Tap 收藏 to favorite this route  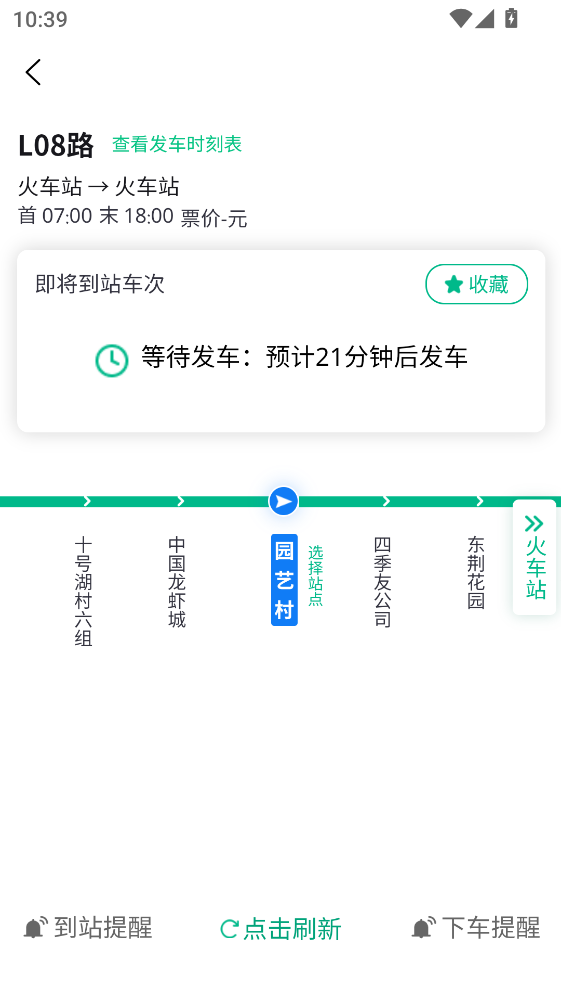pyautogui.click(x=476, y=284)
